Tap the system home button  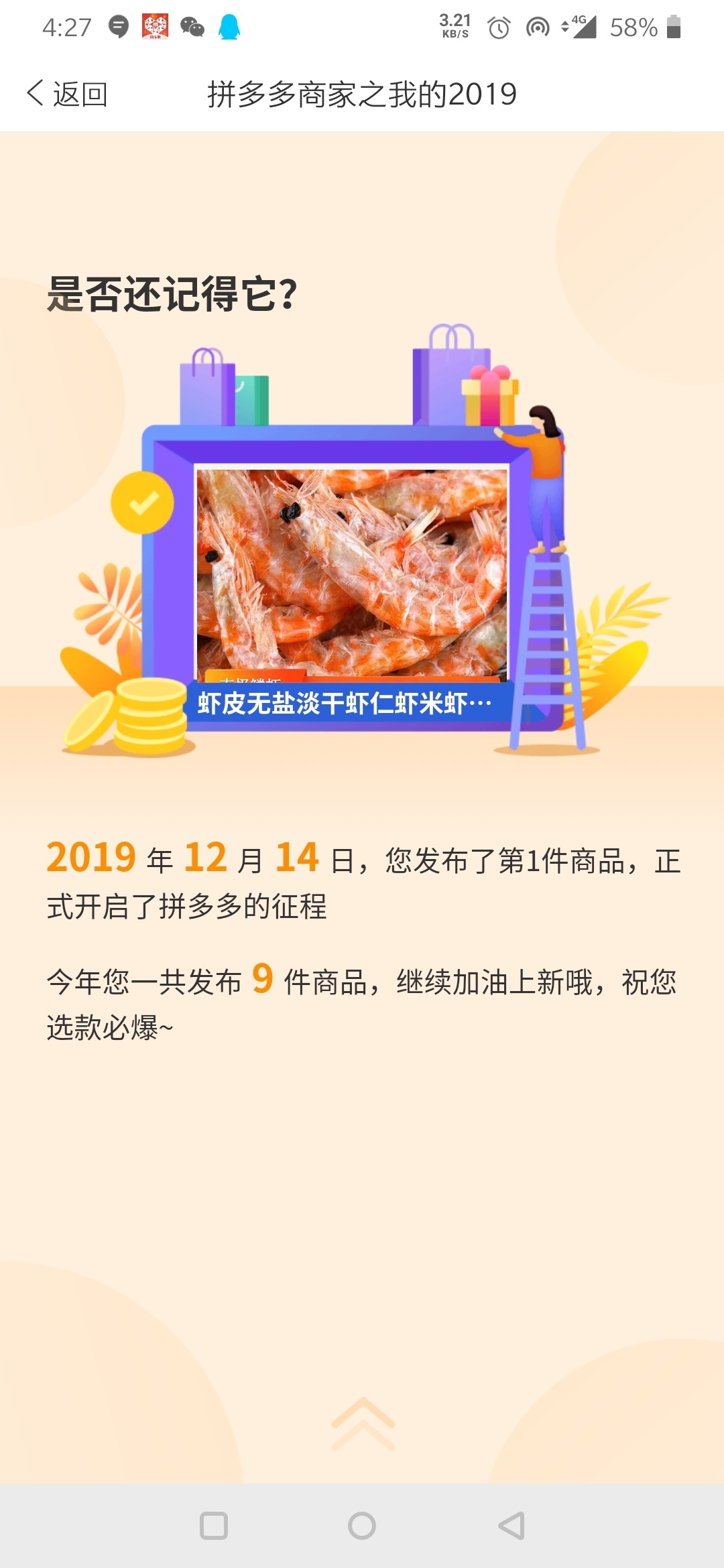362,1526
